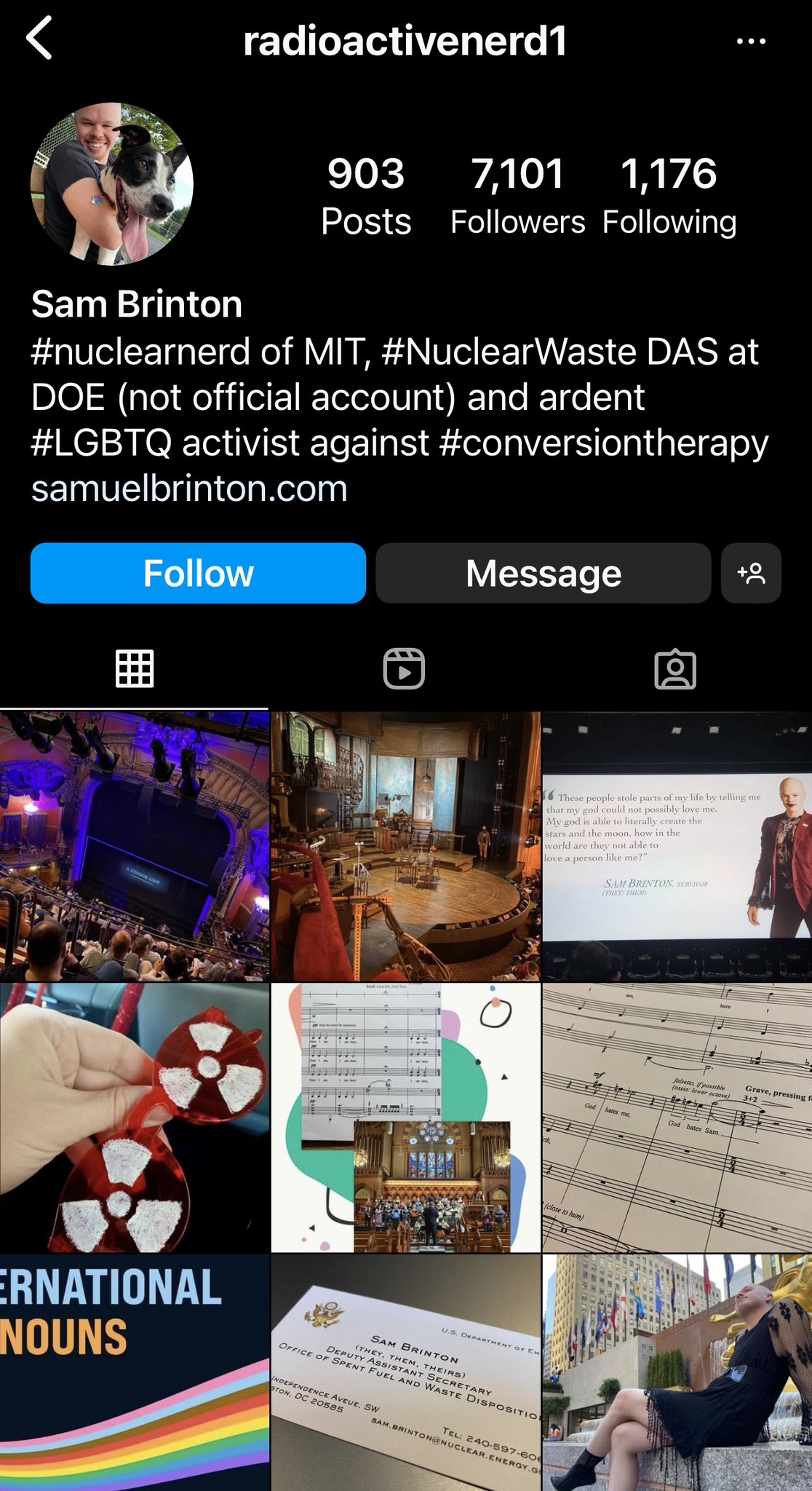Open the sheet music close-up post
This screenshot has width=812, height=1491.
[x=677, y=1118]
